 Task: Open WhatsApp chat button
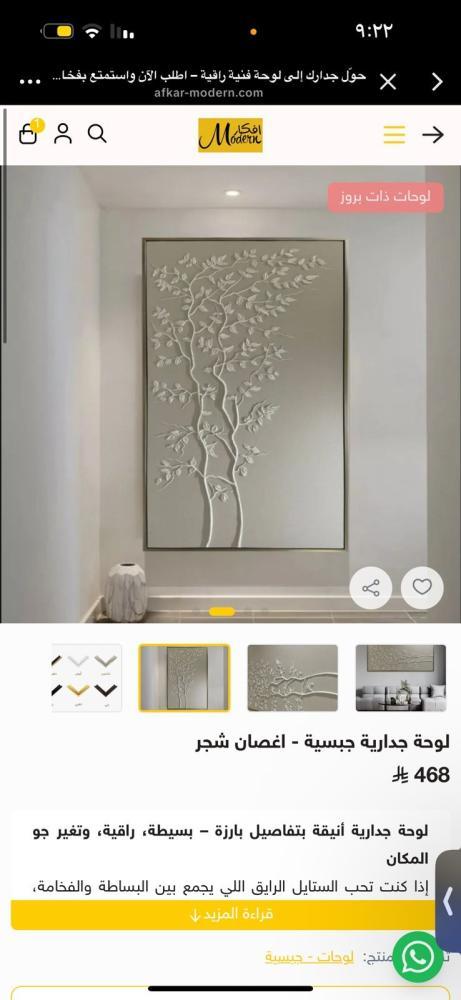[x=418, y=957]
